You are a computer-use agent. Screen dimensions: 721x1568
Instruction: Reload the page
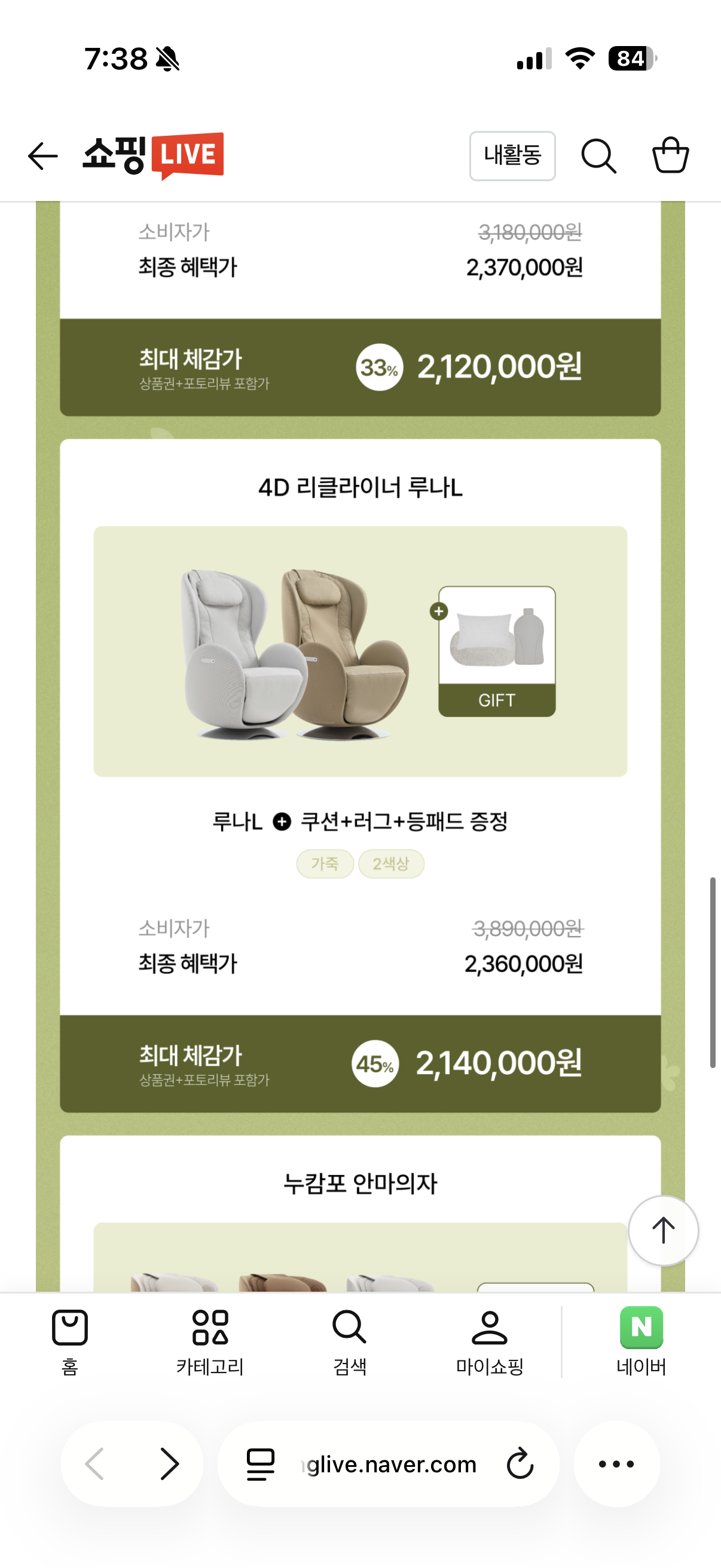click(520, 1464)
